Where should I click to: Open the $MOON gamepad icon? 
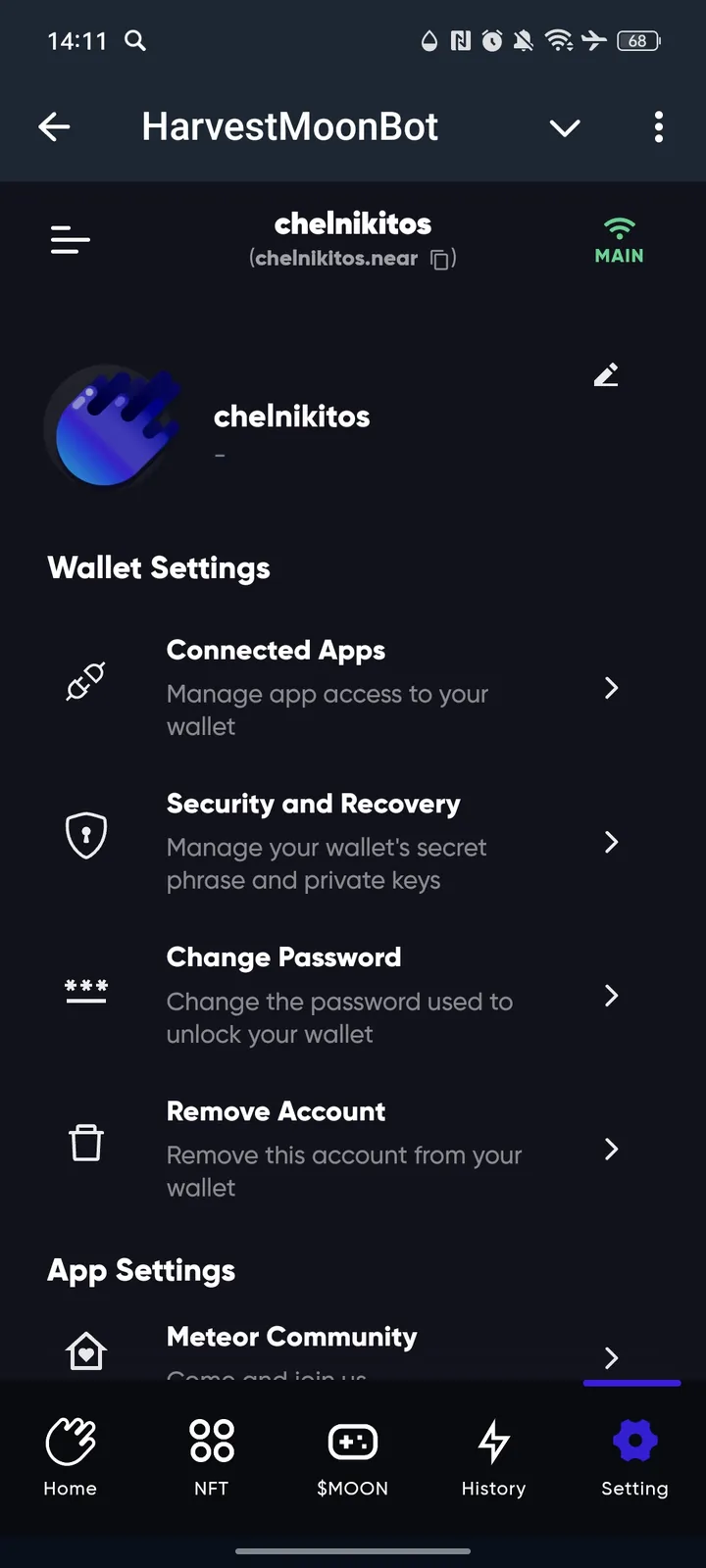(x=352, y=1441)
